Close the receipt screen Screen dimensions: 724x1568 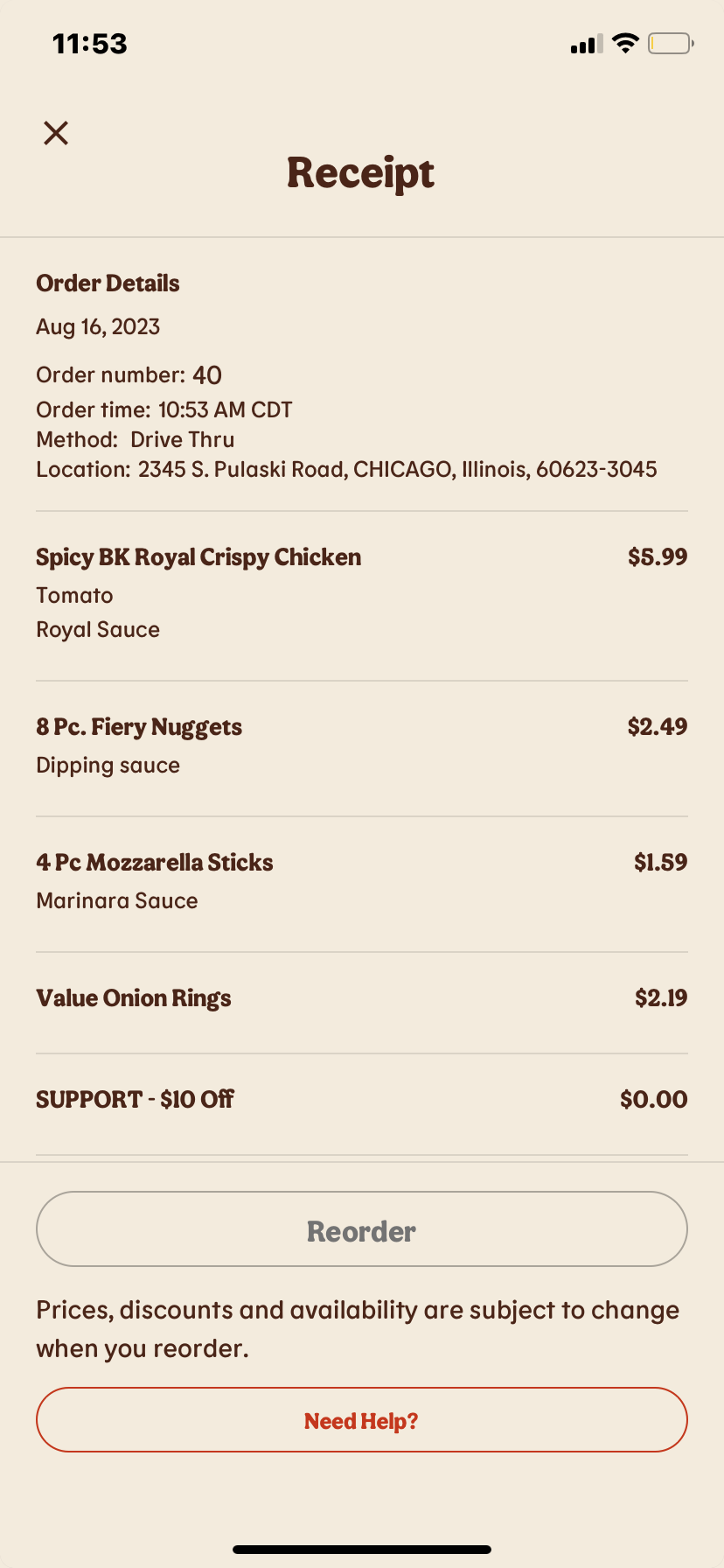(x=56, y=133)
